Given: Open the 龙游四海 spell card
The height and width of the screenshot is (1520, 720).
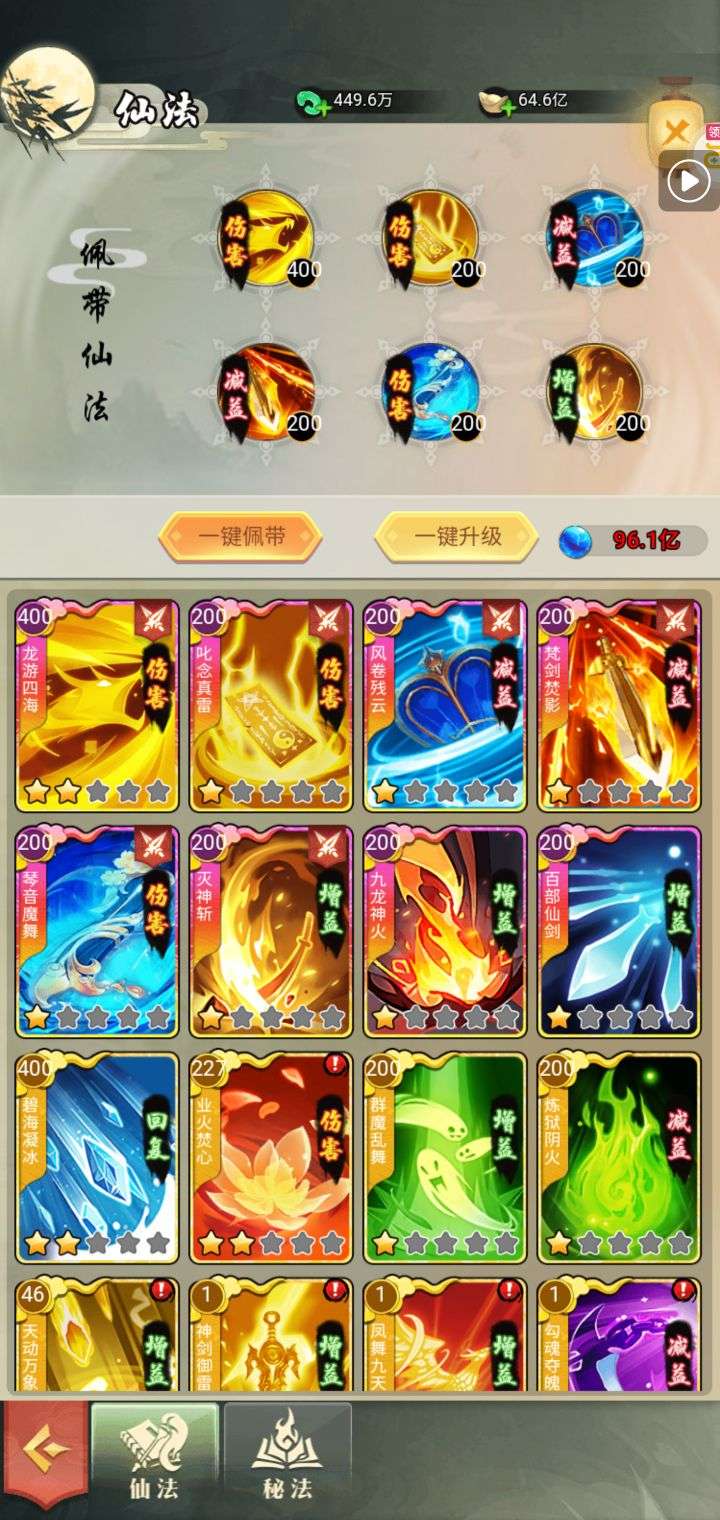Looking at the screenshot, I should [x=97, y=705].
